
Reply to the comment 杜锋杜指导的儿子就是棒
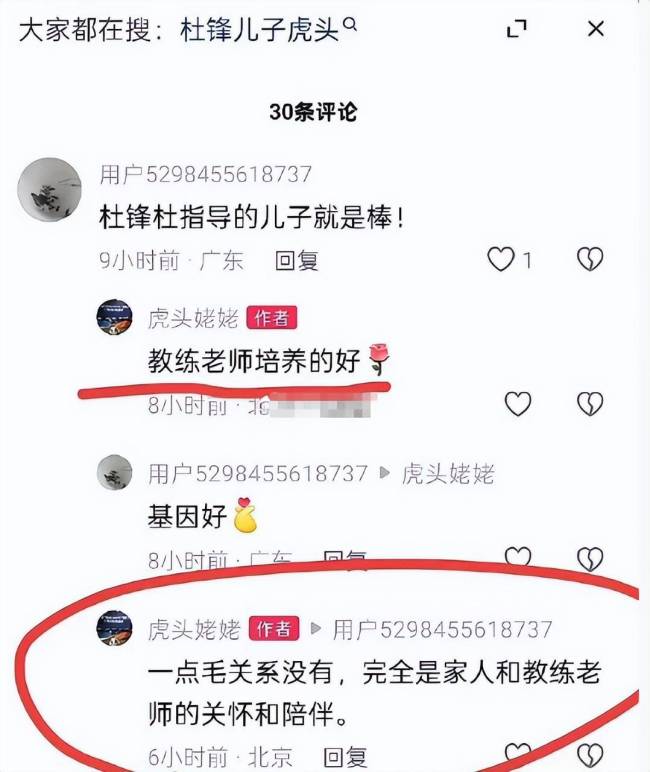(x=297, y=261)
